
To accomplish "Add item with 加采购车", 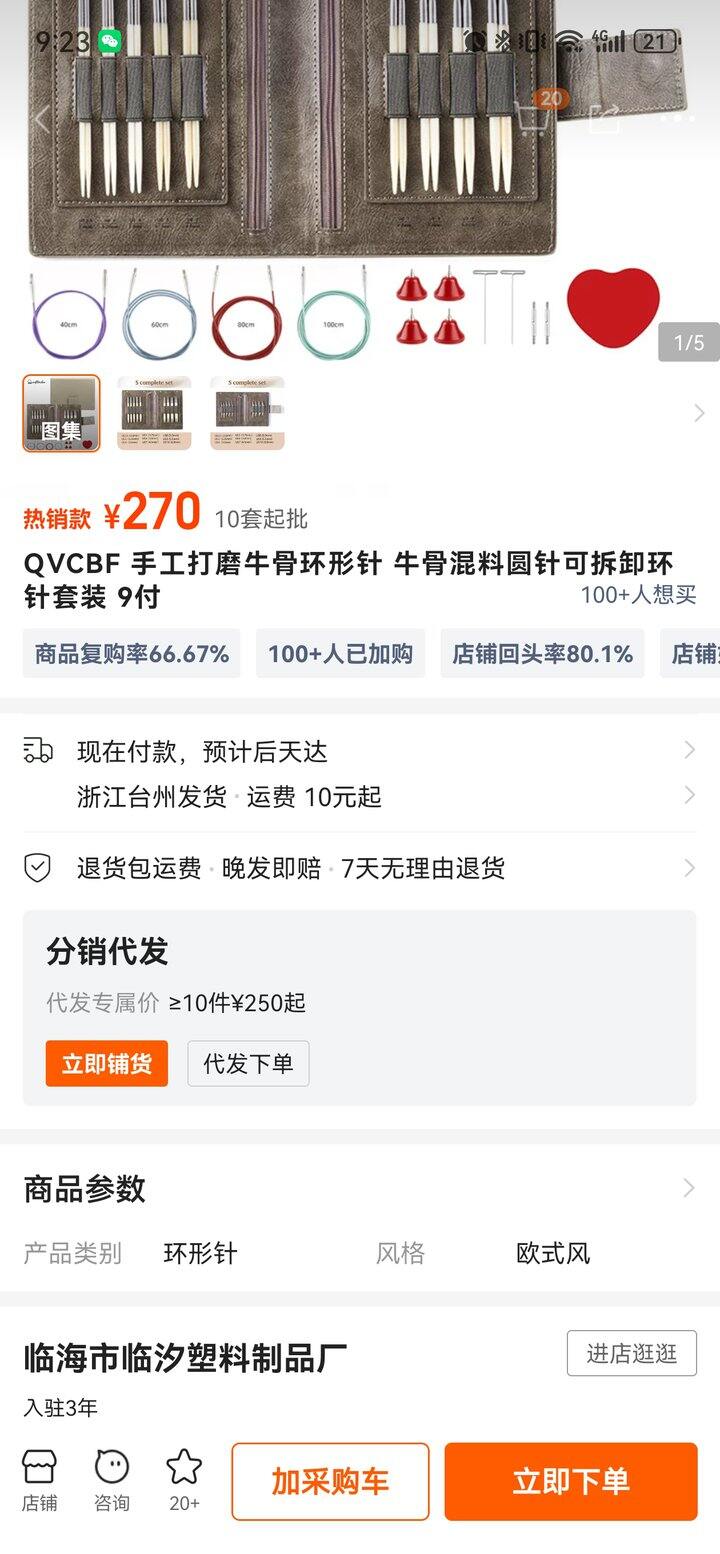I will tap(330, 1481).
